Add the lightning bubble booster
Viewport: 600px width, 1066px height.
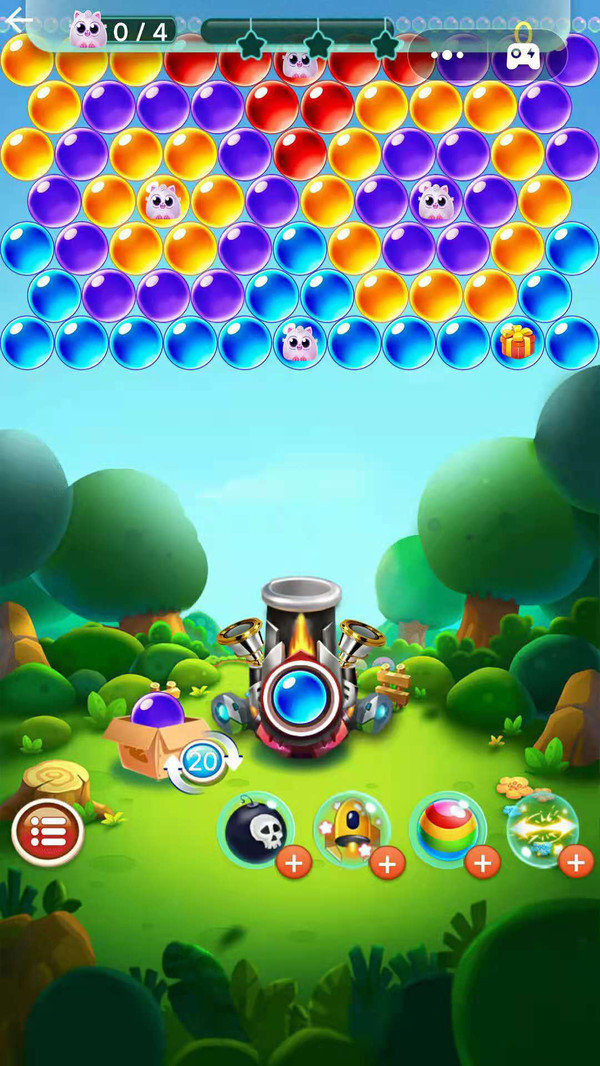tap(575, 861)
